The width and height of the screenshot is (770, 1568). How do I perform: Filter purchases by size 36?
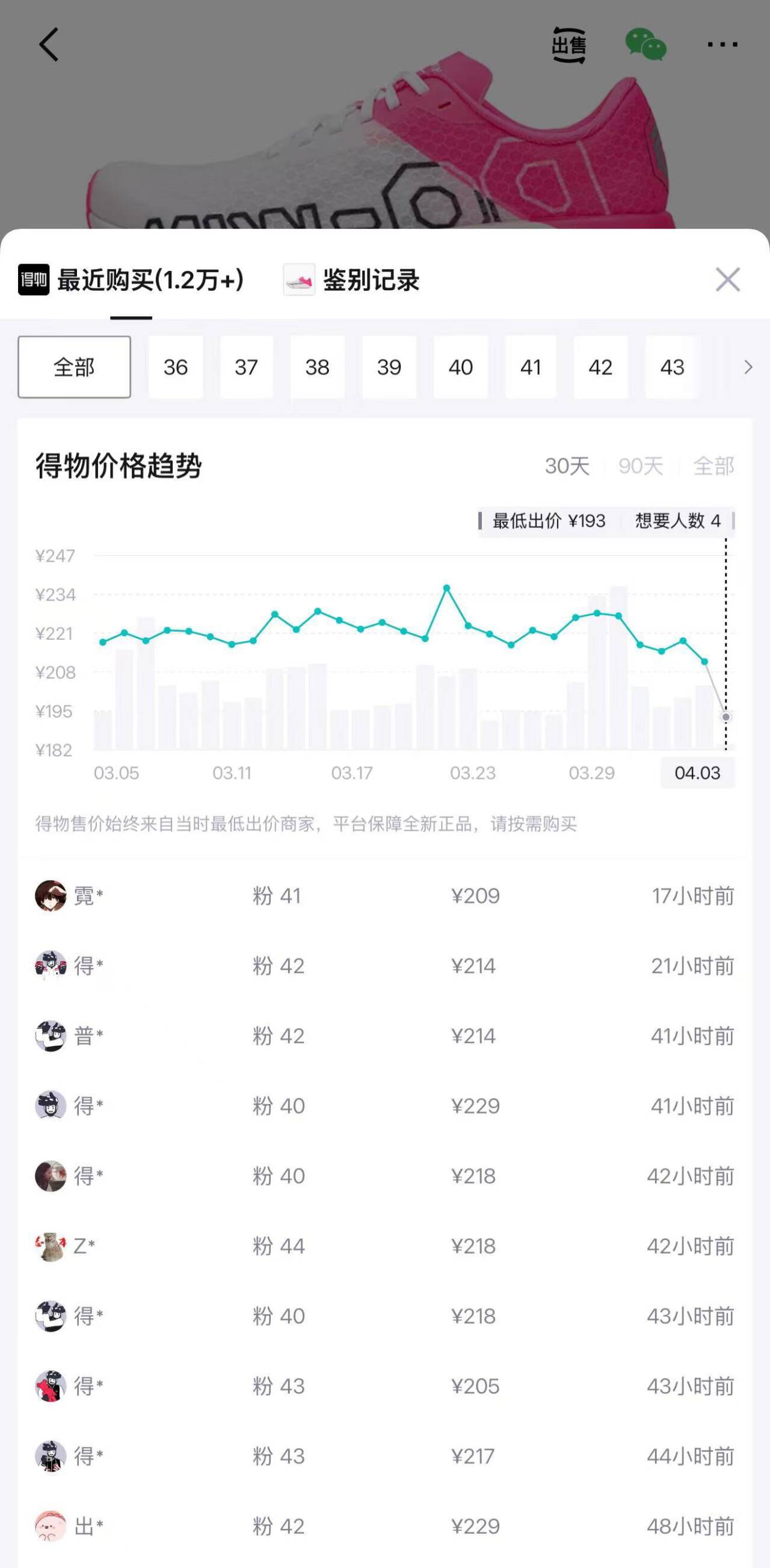(175, 367)
